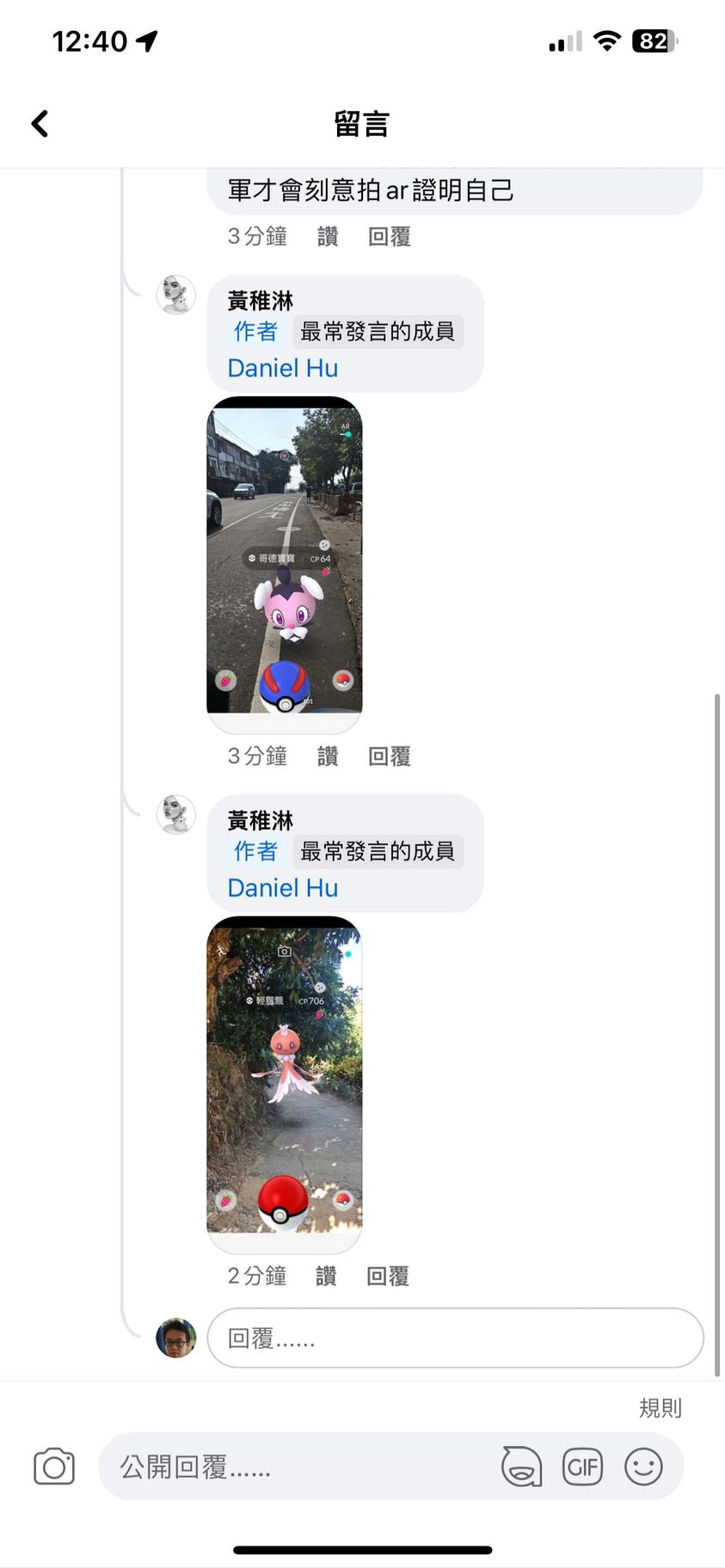Tap the 回覆…… reply input field
Screen dimensions: 725x1568
pos(454,1338)
